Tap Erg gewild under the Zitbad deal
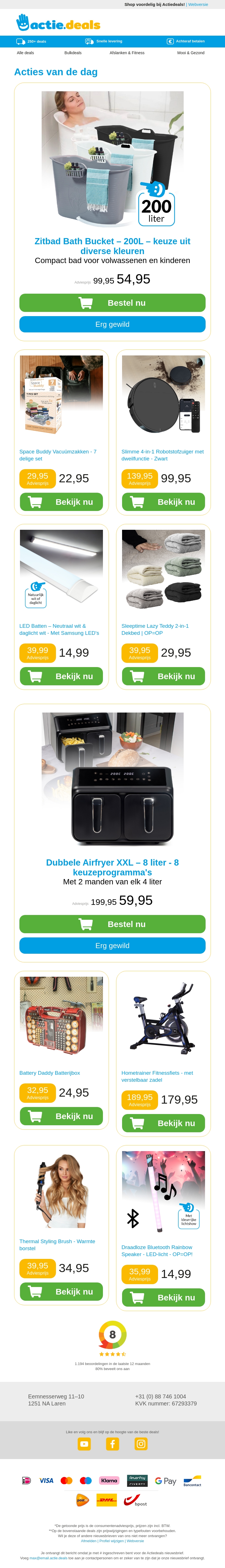The height and width of the screenshot is (1568, 225). coord(112,325)
